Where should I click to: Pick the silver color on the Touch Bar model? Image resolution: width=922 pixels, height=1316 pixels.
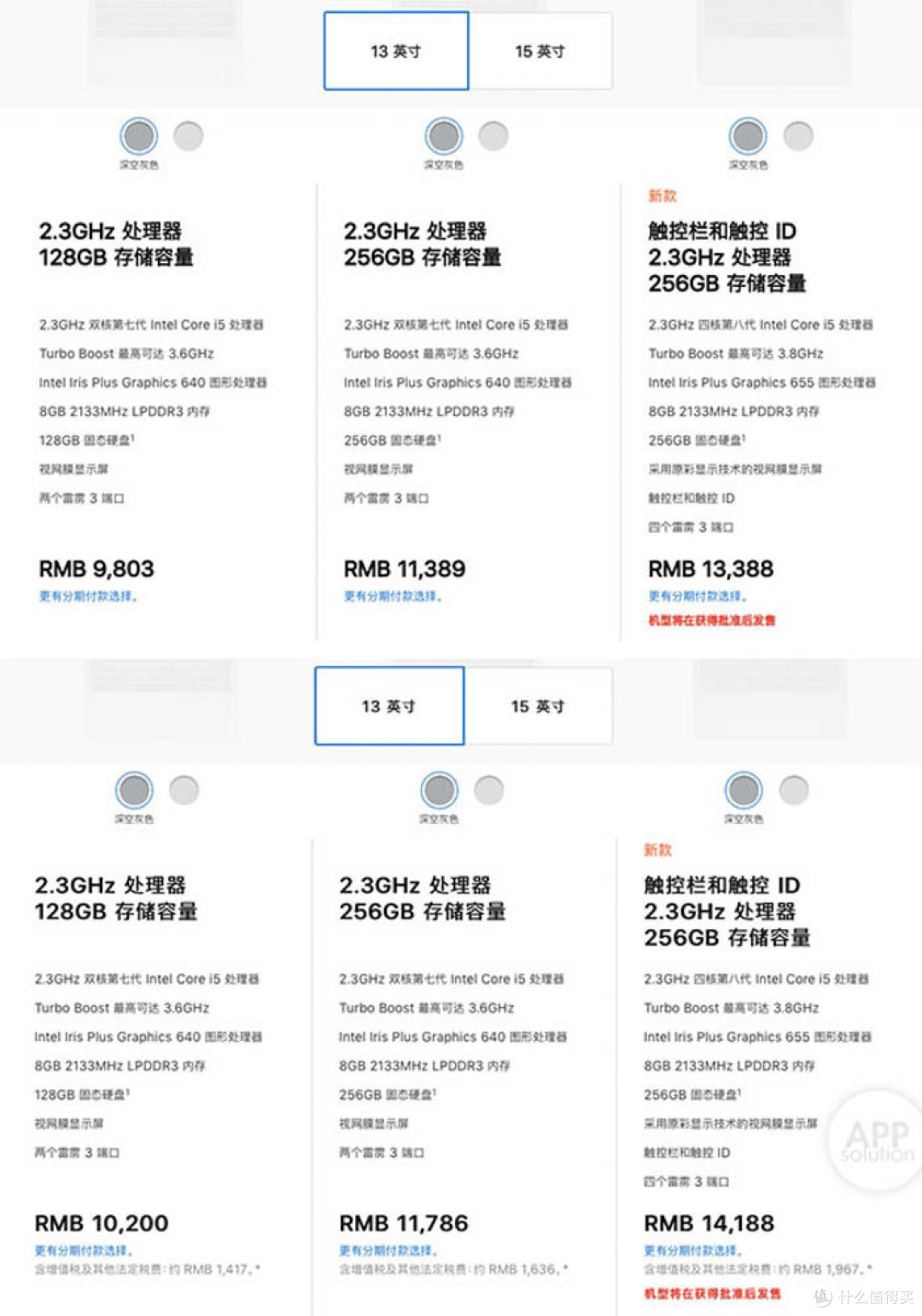pos(797,137)
